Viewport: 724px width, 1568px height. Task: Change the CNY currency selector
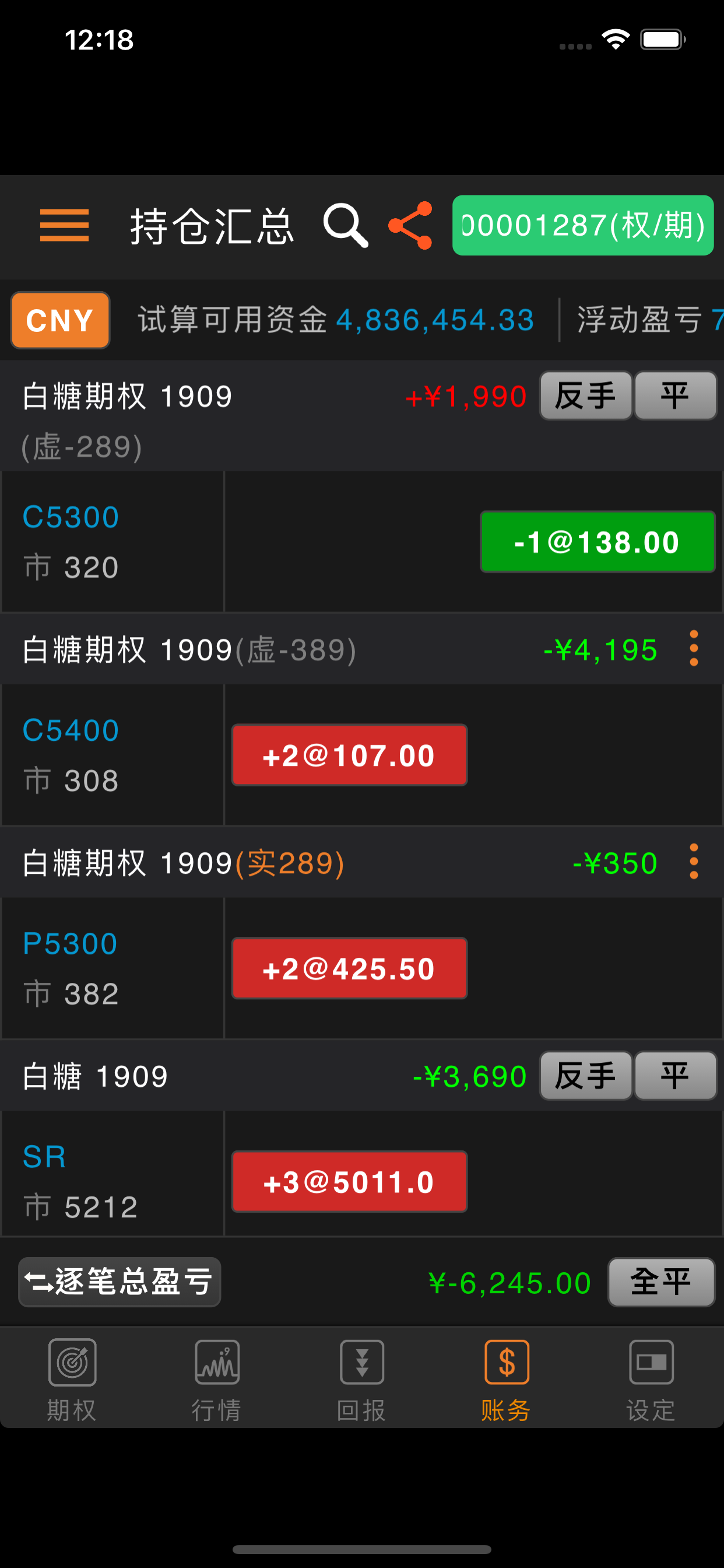[x=60, y=320]
